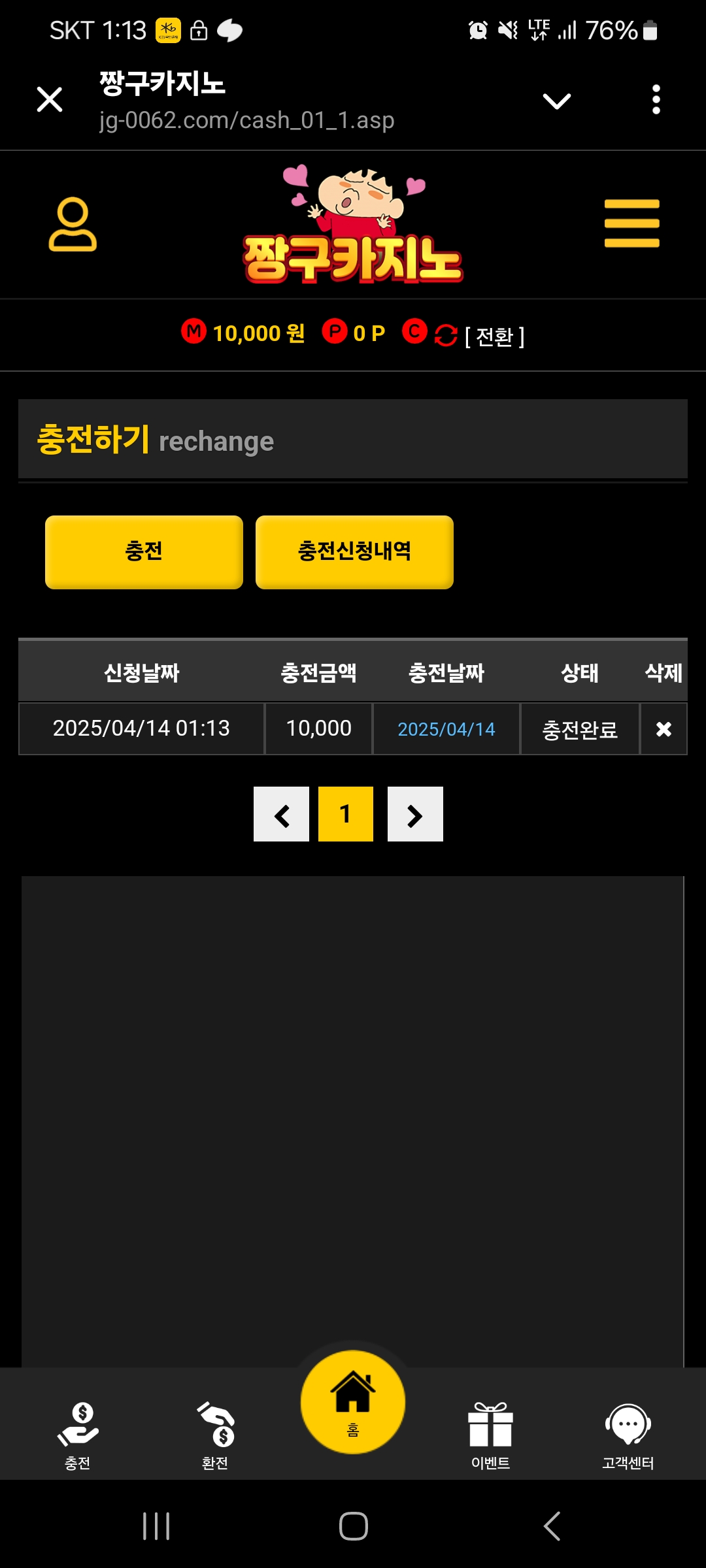Select the yellow 충전 button

[x=144, y=552]
